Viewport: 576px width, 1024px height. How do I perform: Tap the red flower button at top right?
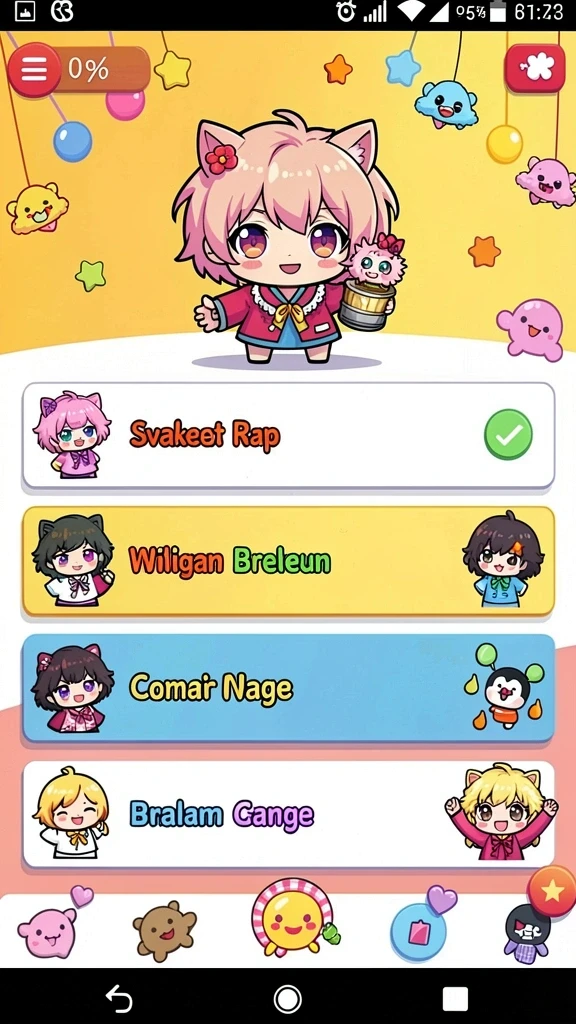[535, 69]
